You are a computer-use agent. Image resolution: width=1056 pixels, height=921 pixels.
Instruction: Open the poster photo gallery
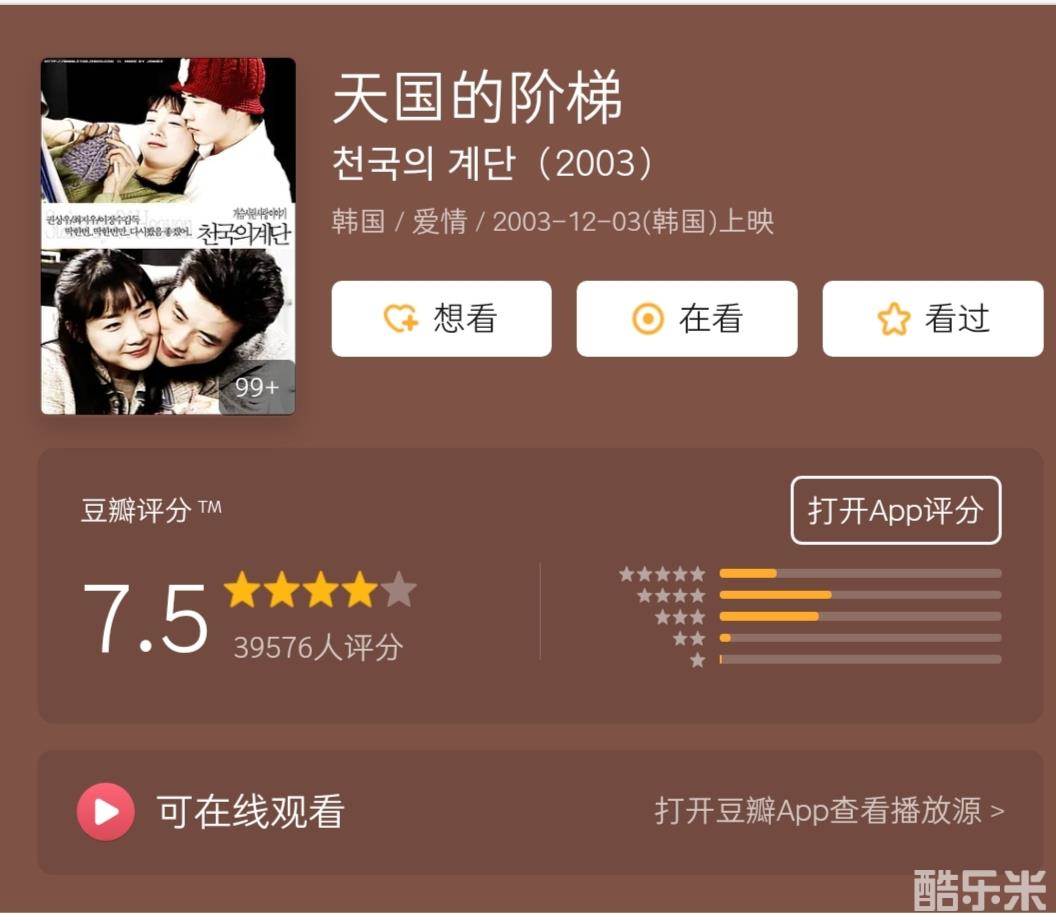pyautogui.click(x=168, y=236)
